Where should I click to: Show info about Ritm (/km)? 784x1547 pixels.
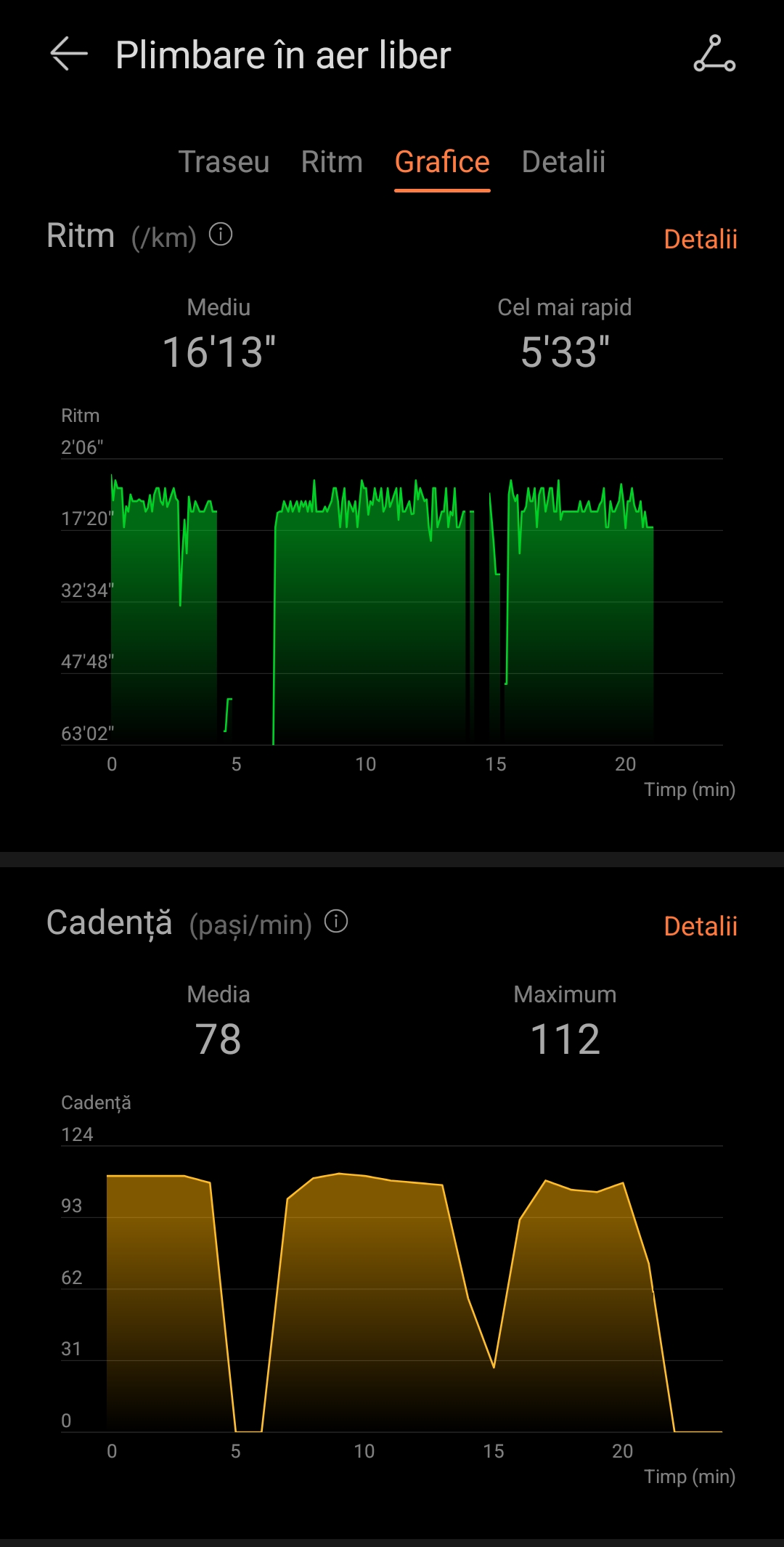pos(221,235)
